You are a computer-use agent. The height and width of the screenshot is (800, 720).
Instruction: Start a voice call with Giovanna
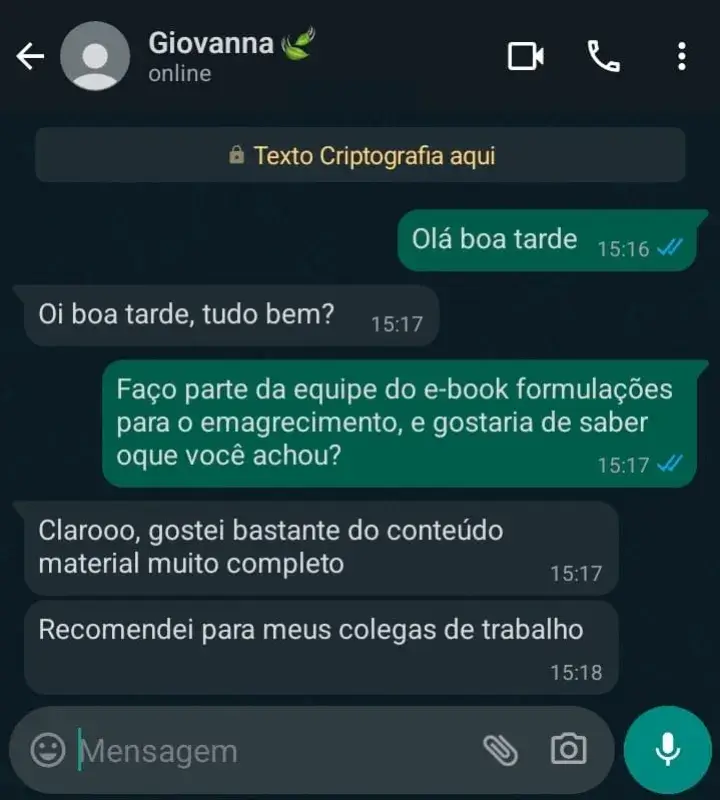[x=603, y=56]
